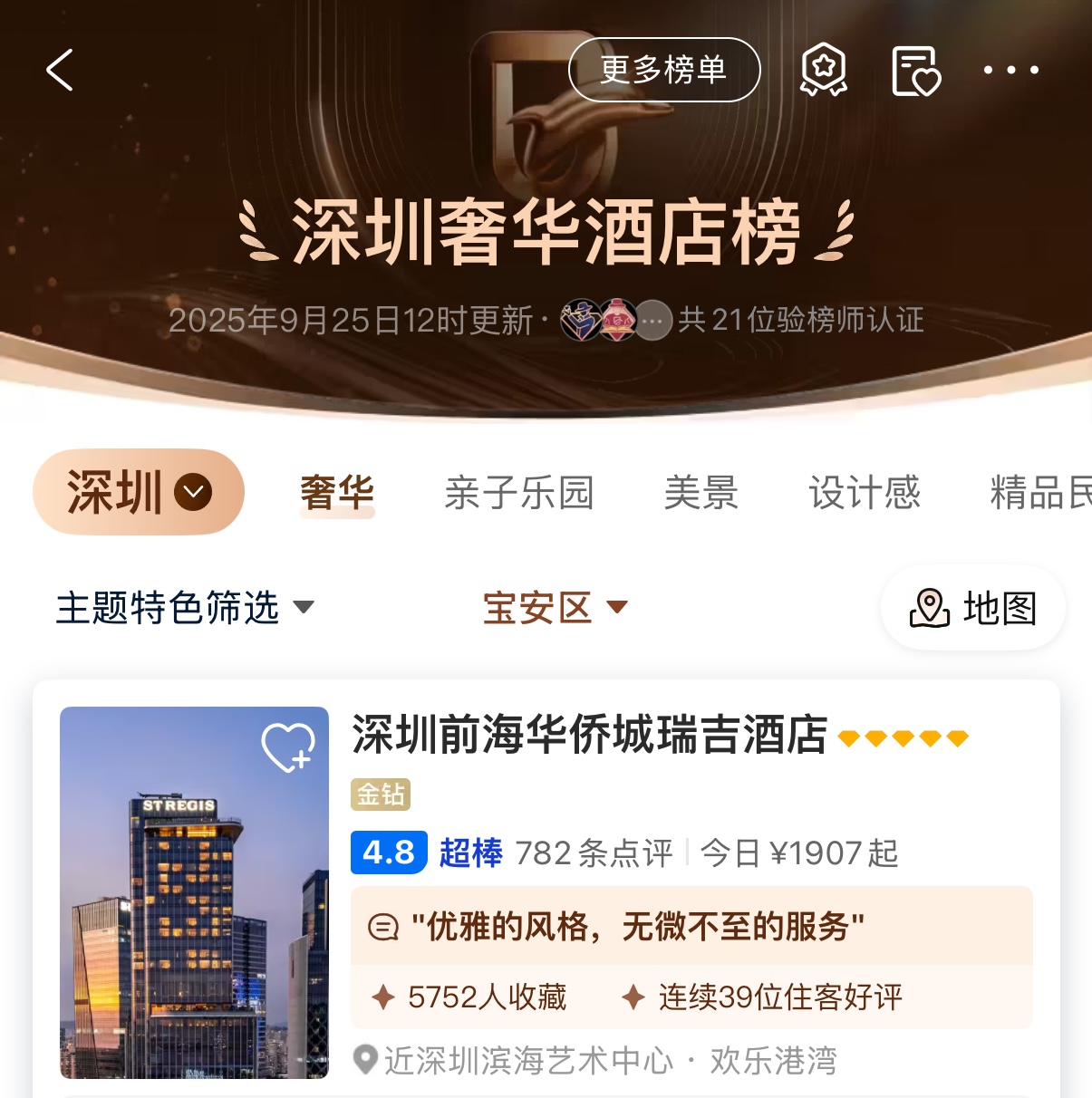Viewport: 1092px width, 1098px height.
Task: Open the three-dot overflow menu
Action: (1010, 70)
